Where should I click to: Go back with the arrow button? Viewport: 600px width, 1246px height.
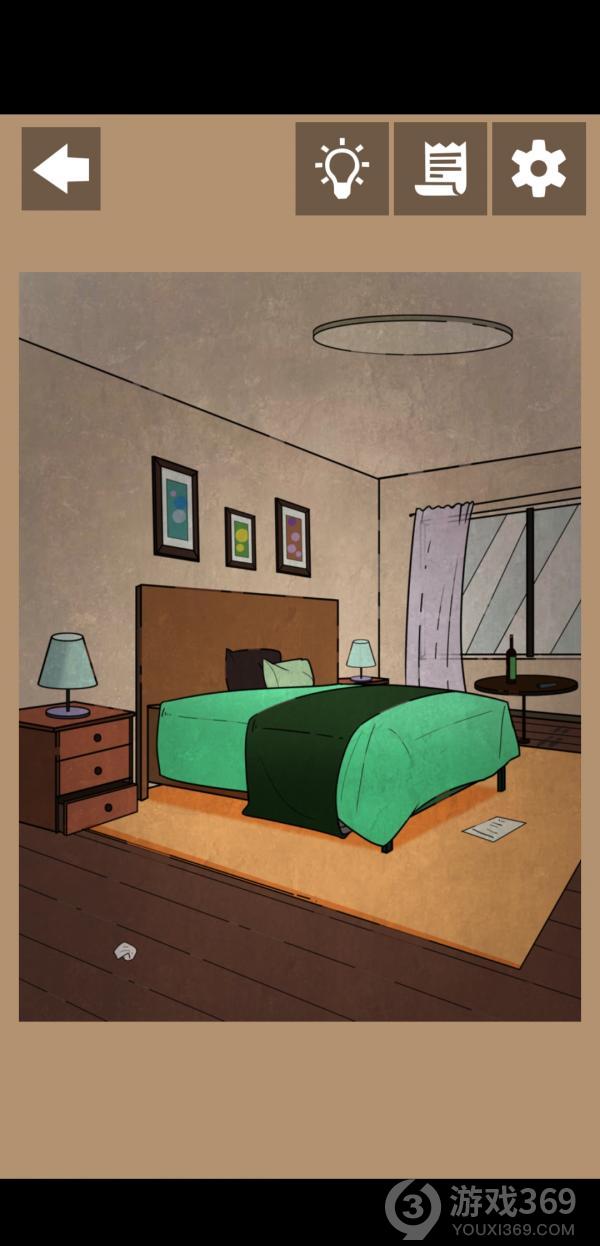61,168
